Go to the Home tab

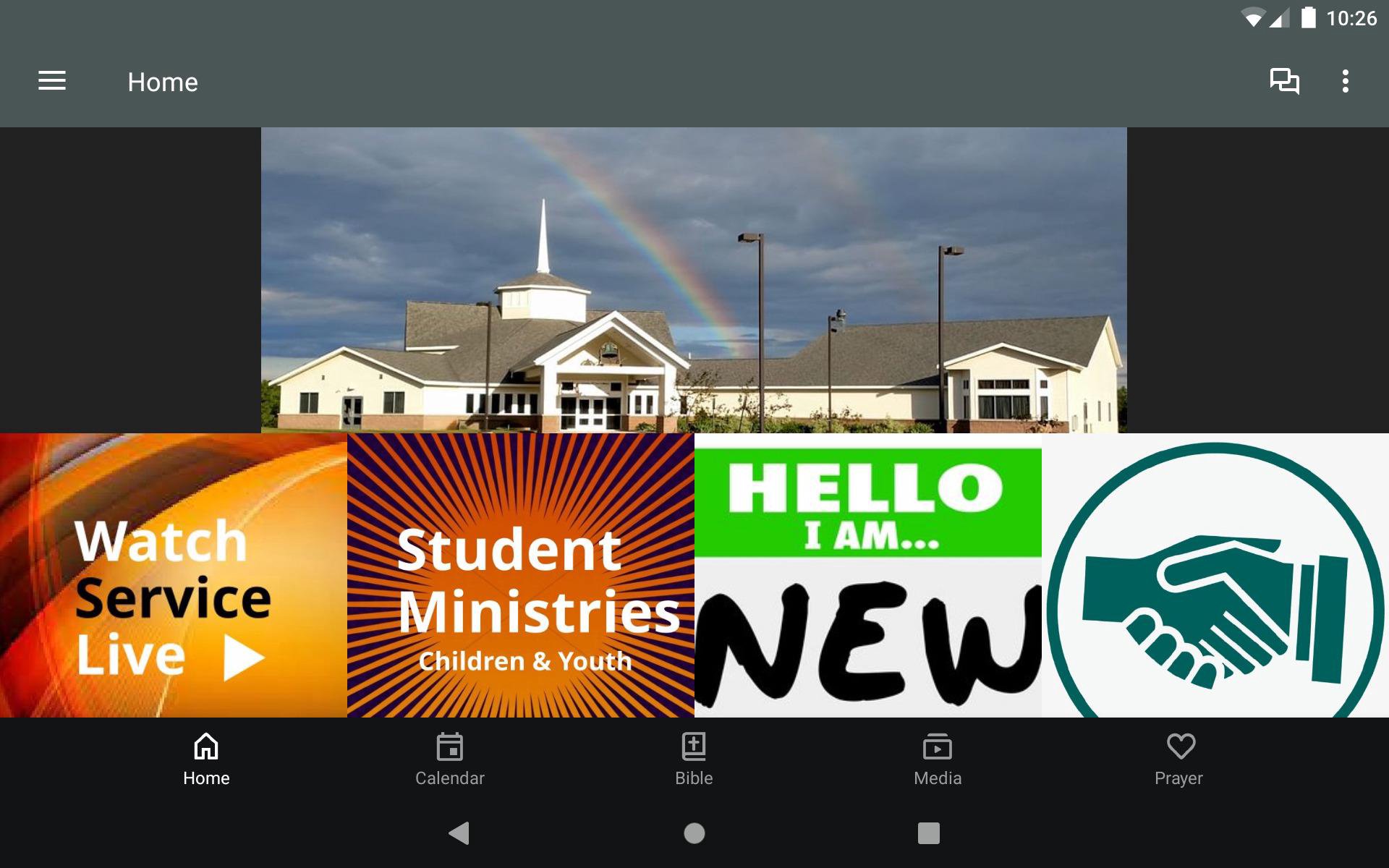click(x=206, y=759)
